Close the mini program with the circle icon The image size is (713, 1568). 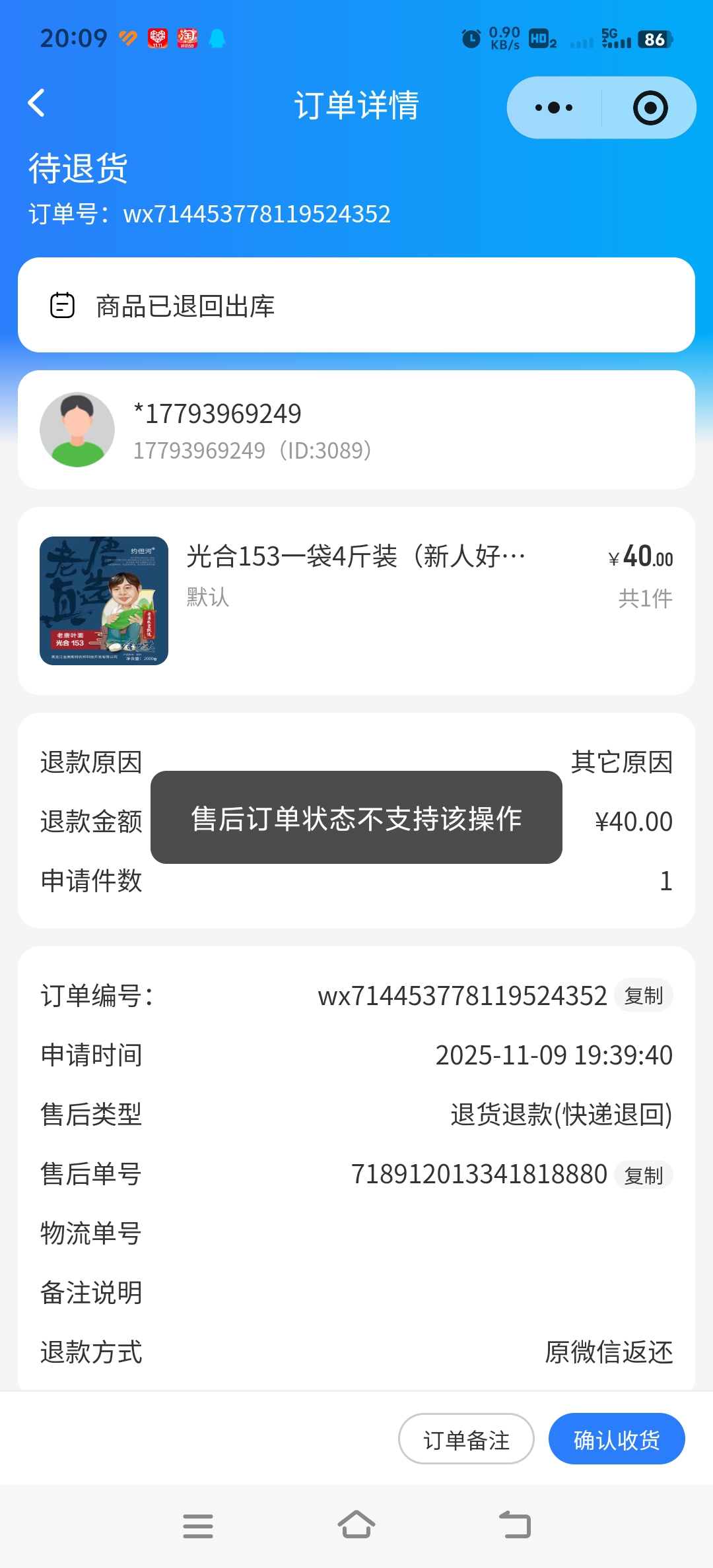coord(650,108)
